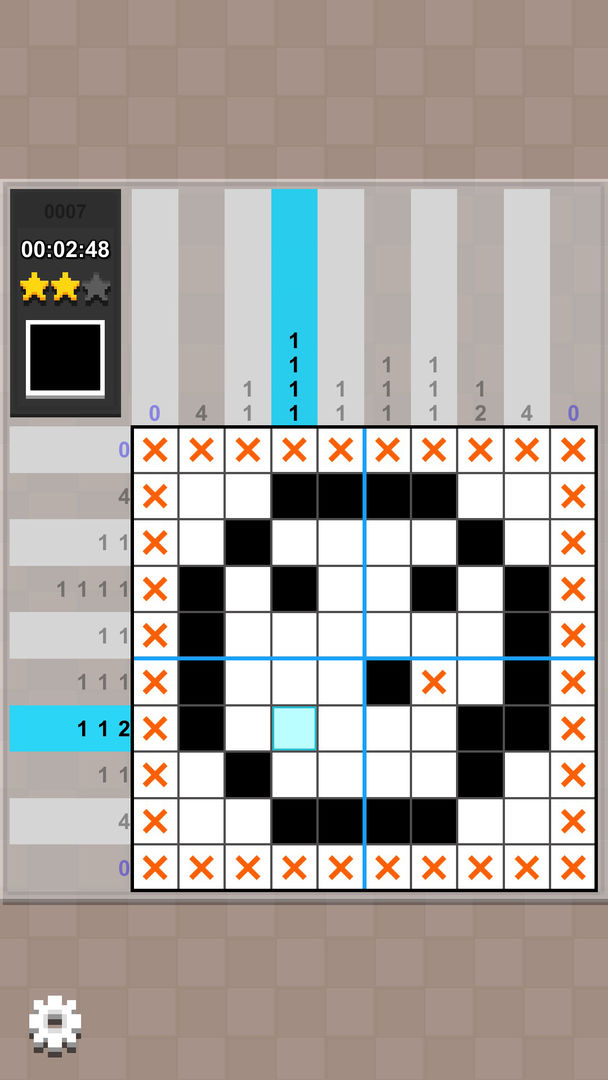The height and width of the screenshot is (1080, 608).
Task: Open the settings gear
Action: 55,1024
